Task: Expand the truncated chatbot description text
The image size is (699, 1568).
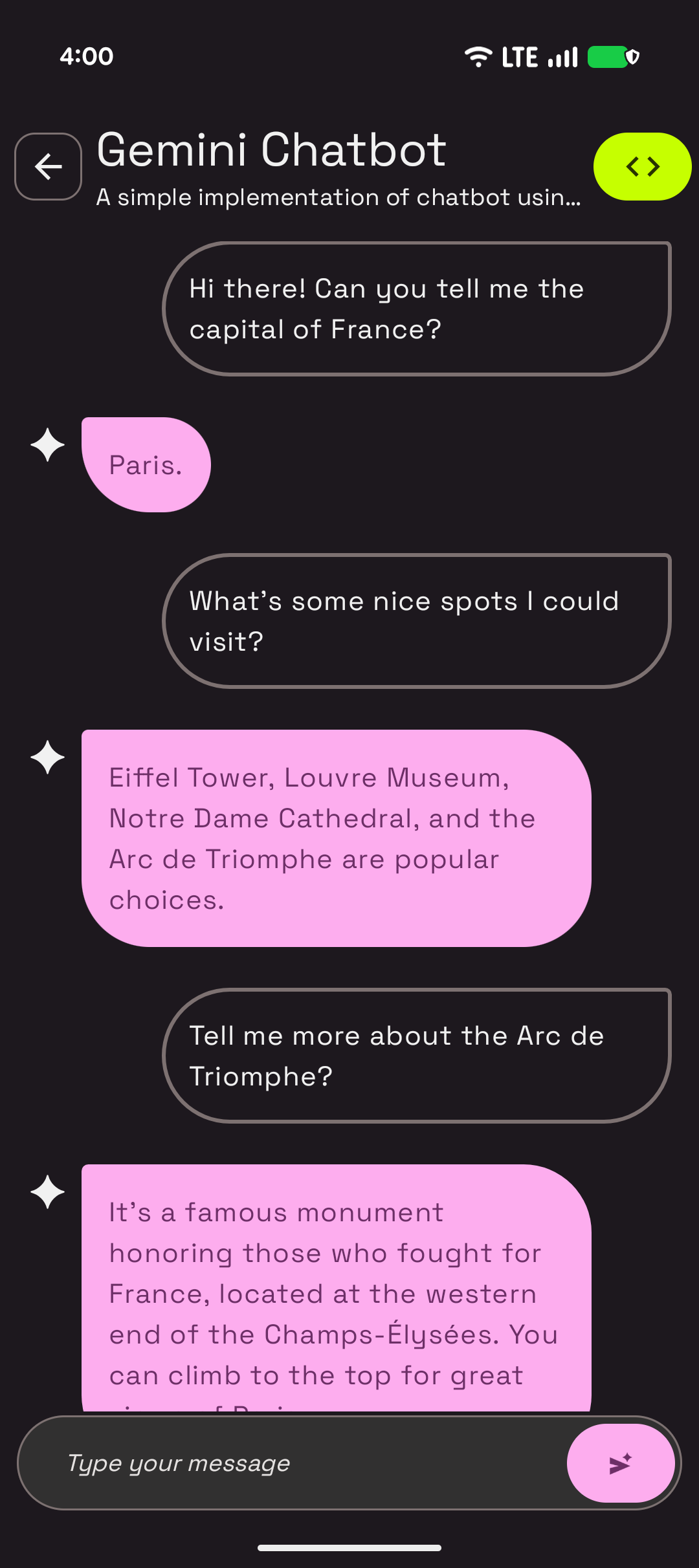Action: 338,197
